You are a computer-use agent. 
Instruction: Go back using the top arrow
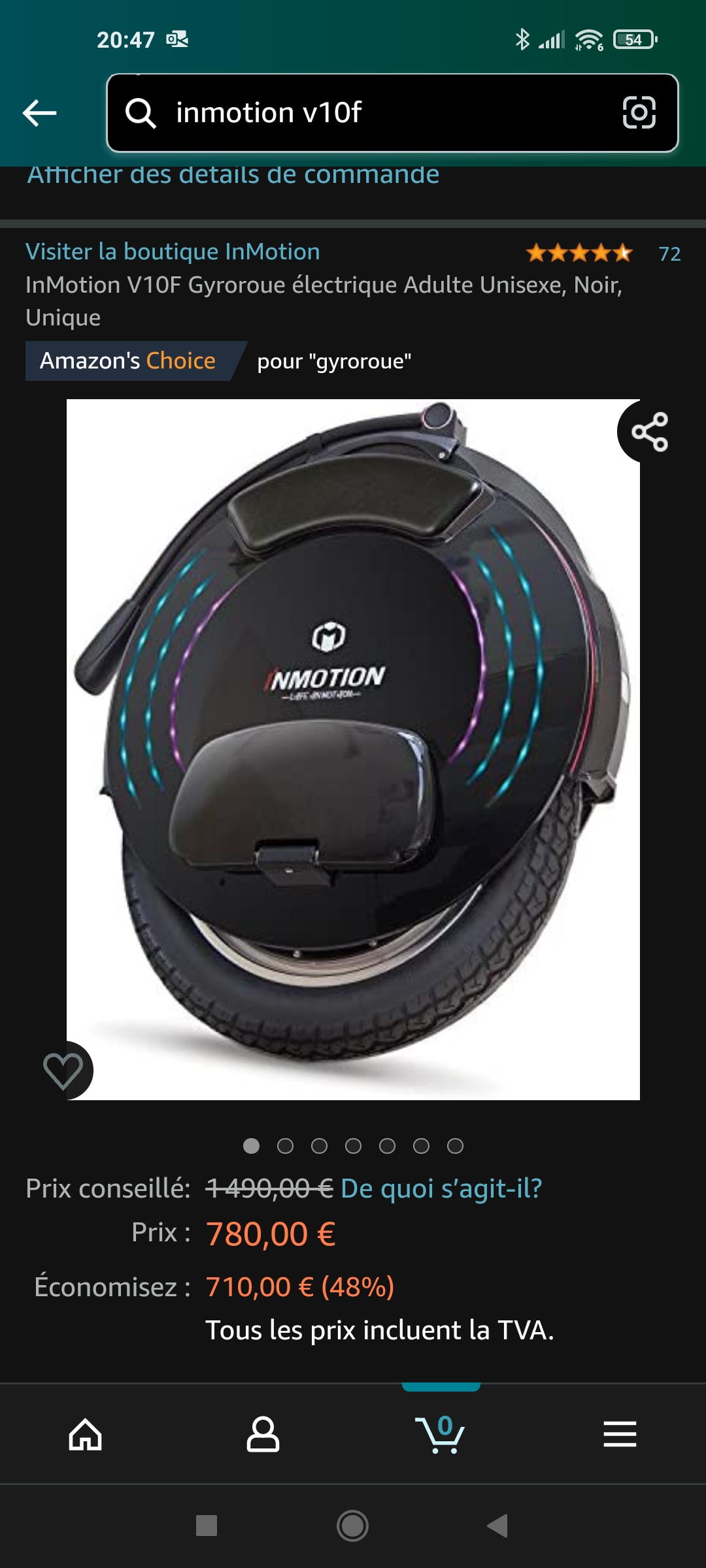(39, 113)
